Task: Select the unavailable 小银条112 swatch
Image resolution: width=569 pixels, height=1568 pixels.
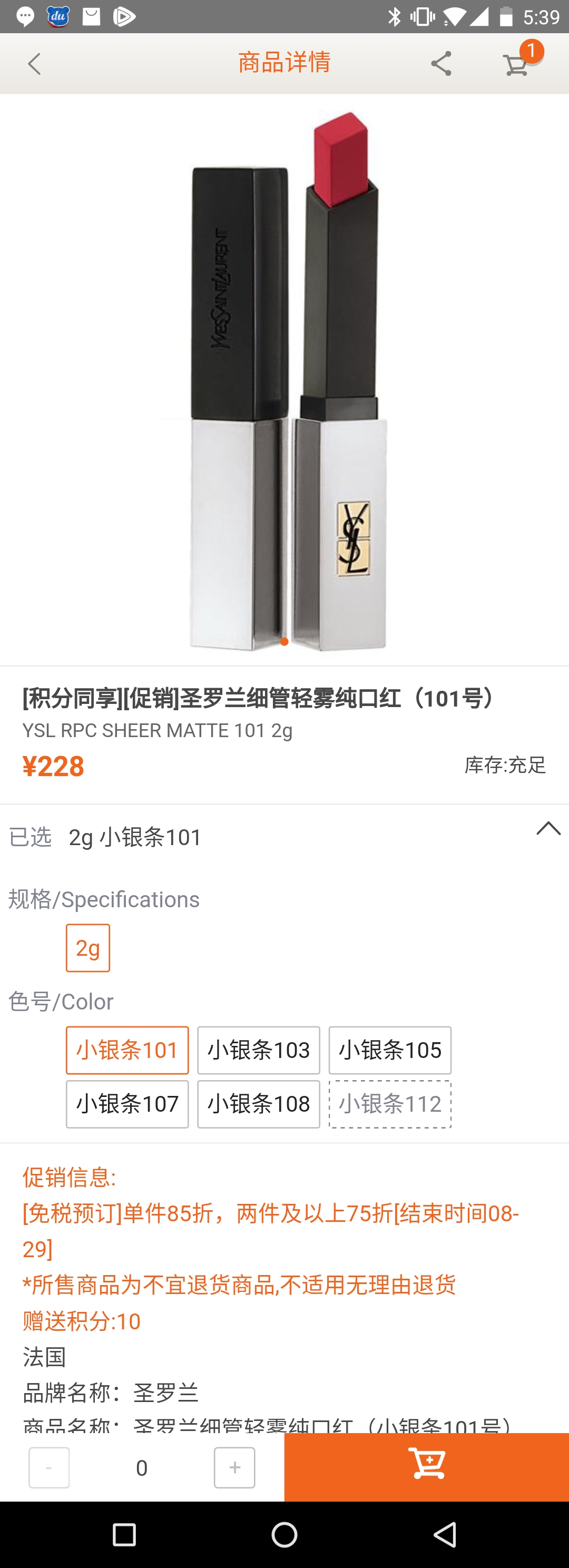Action: coord(389,1104)
